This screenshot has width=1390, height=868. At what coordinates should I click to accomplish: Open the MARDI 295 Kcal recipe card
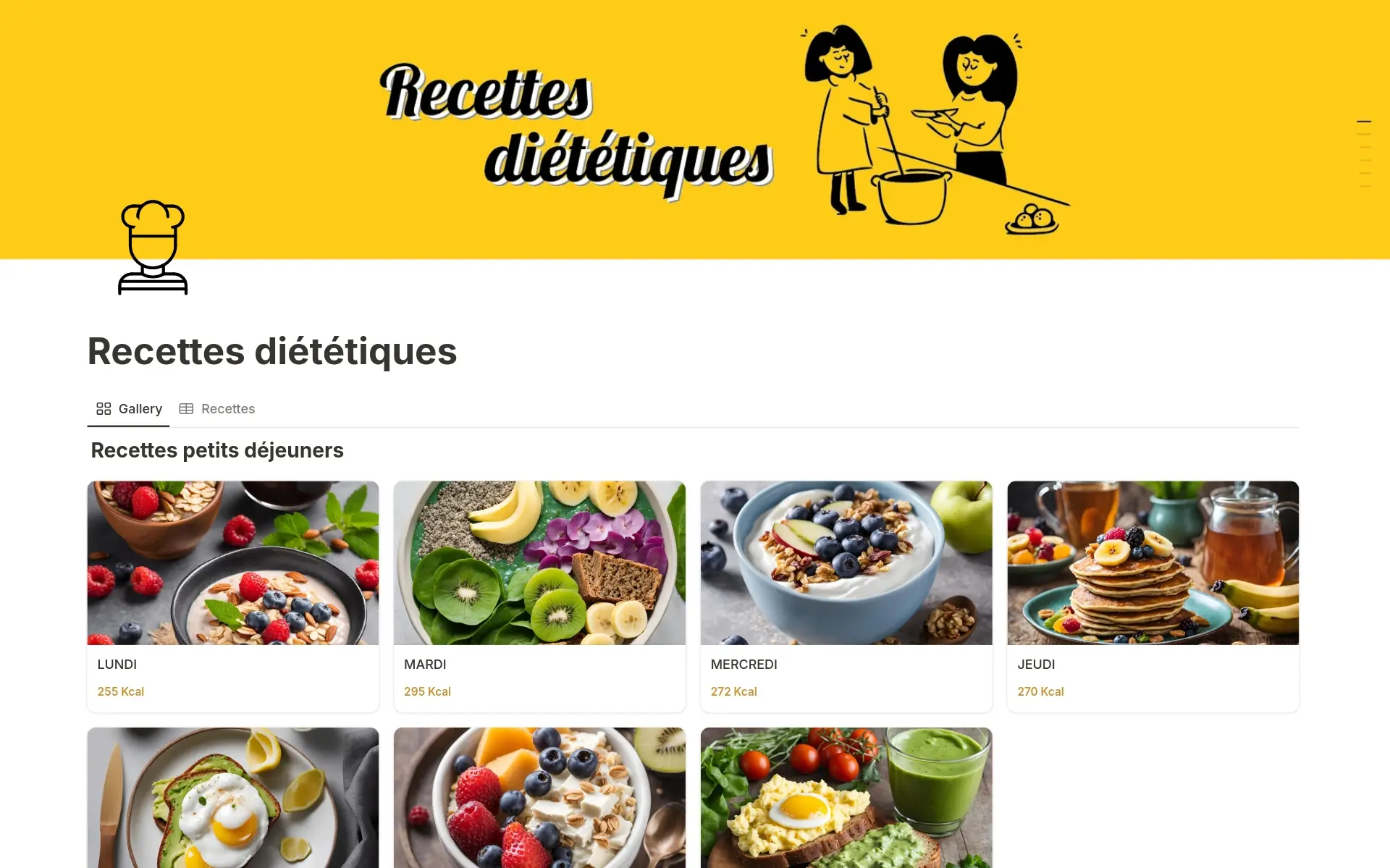539,595
